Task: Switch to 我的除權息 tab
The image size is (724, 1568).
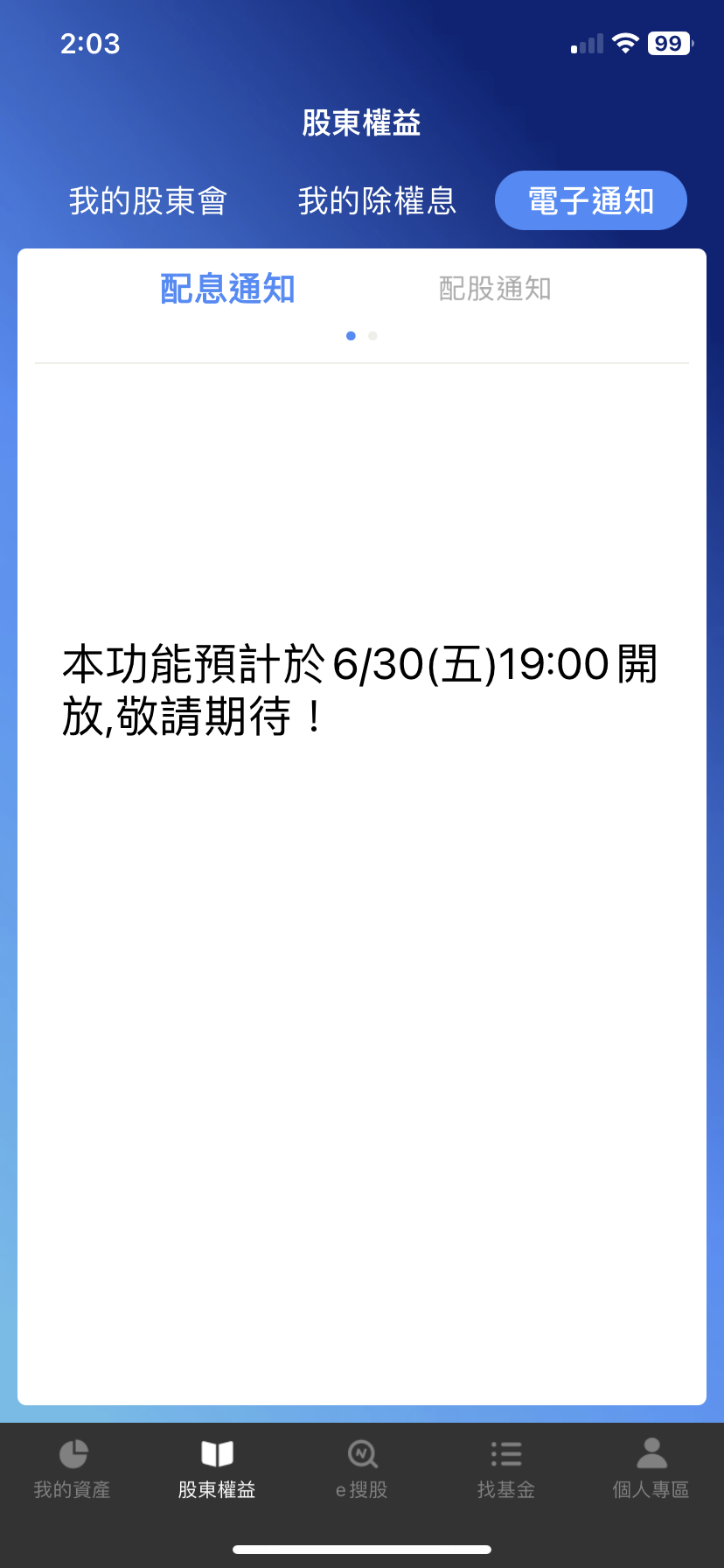Action: click(x=377, y=201)
